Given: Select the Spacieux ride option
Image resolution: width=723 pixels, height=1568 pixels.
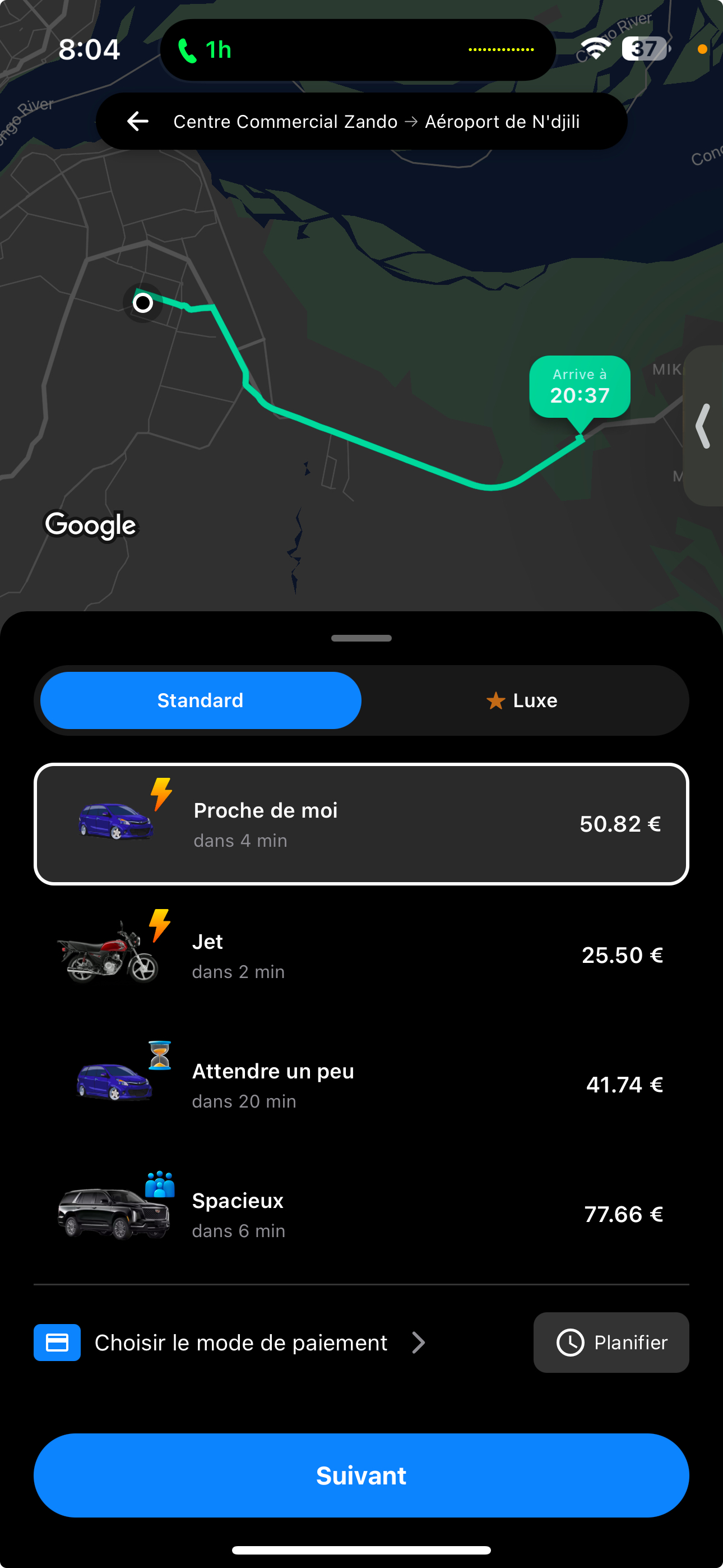Looking at the screenshot, I should tap(361, 1214).
